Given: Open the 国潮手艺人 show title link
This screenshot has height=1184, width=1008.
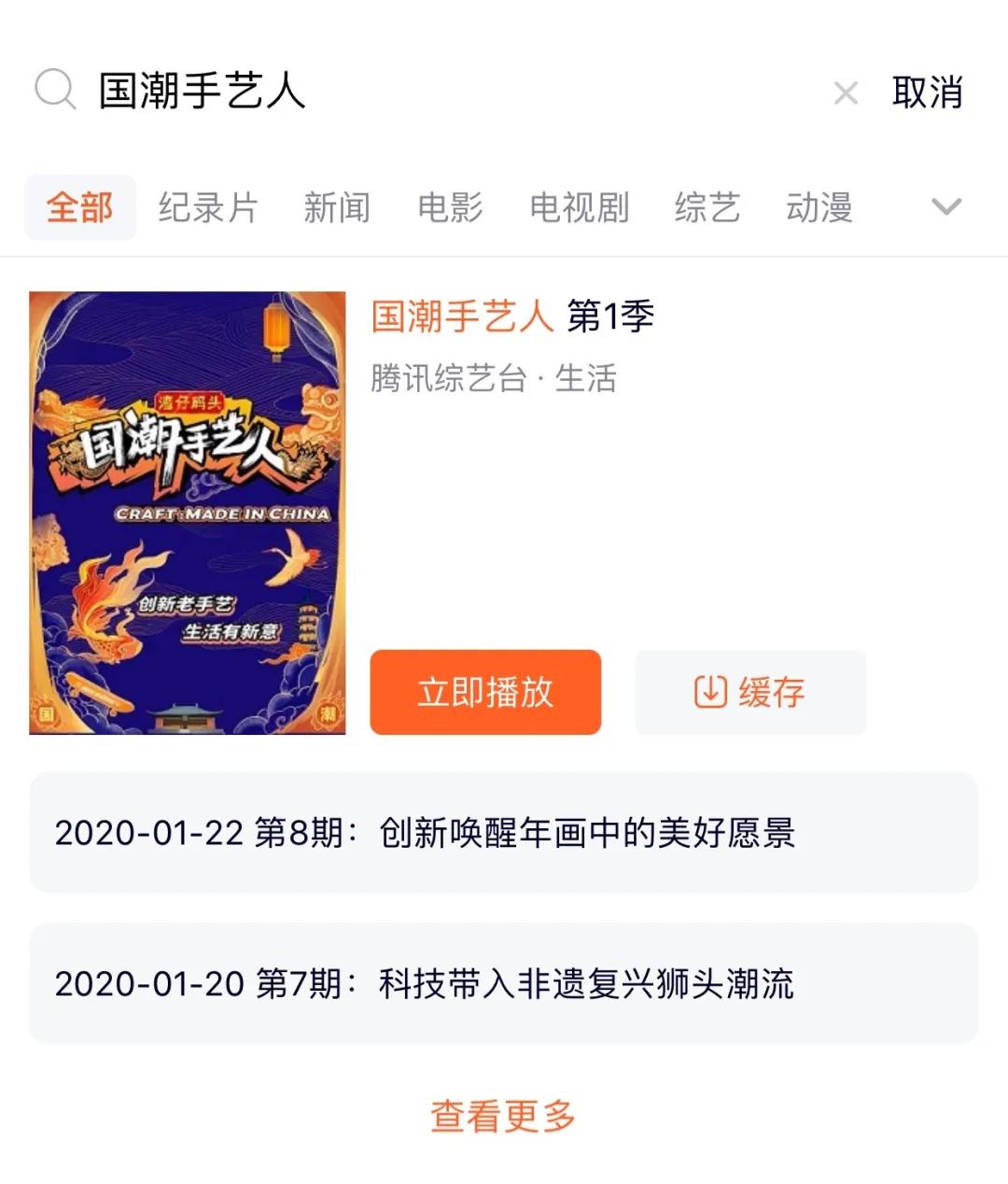Looking at the screenshot, I should [462, 318].
